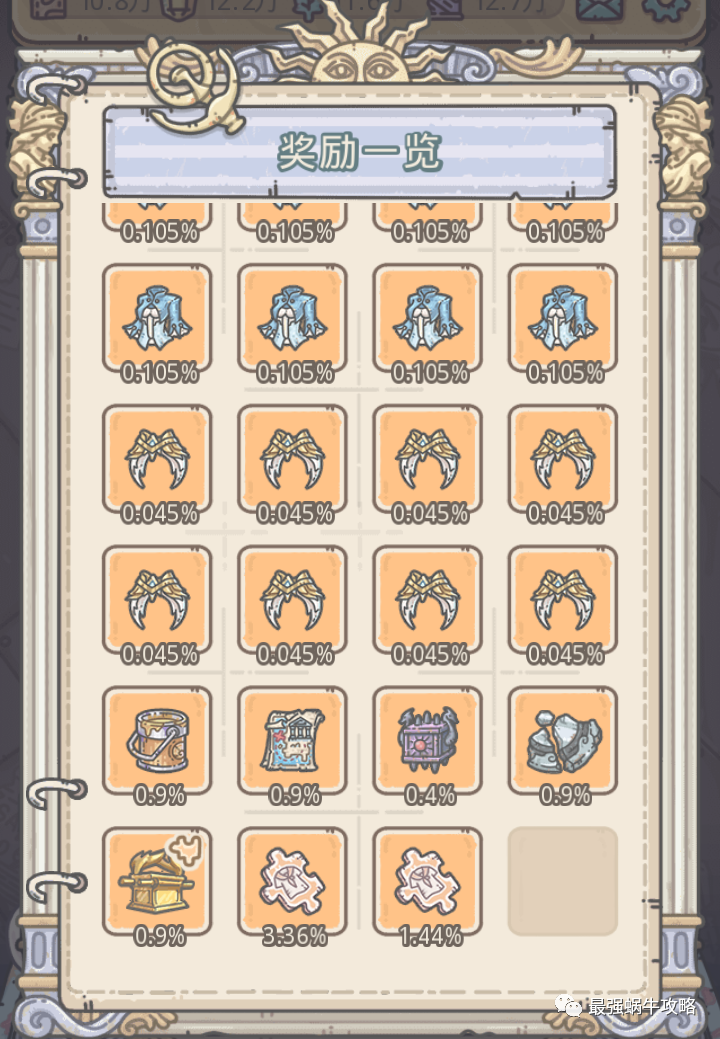Inspect the stone fragment reward item

pos(563,739)
